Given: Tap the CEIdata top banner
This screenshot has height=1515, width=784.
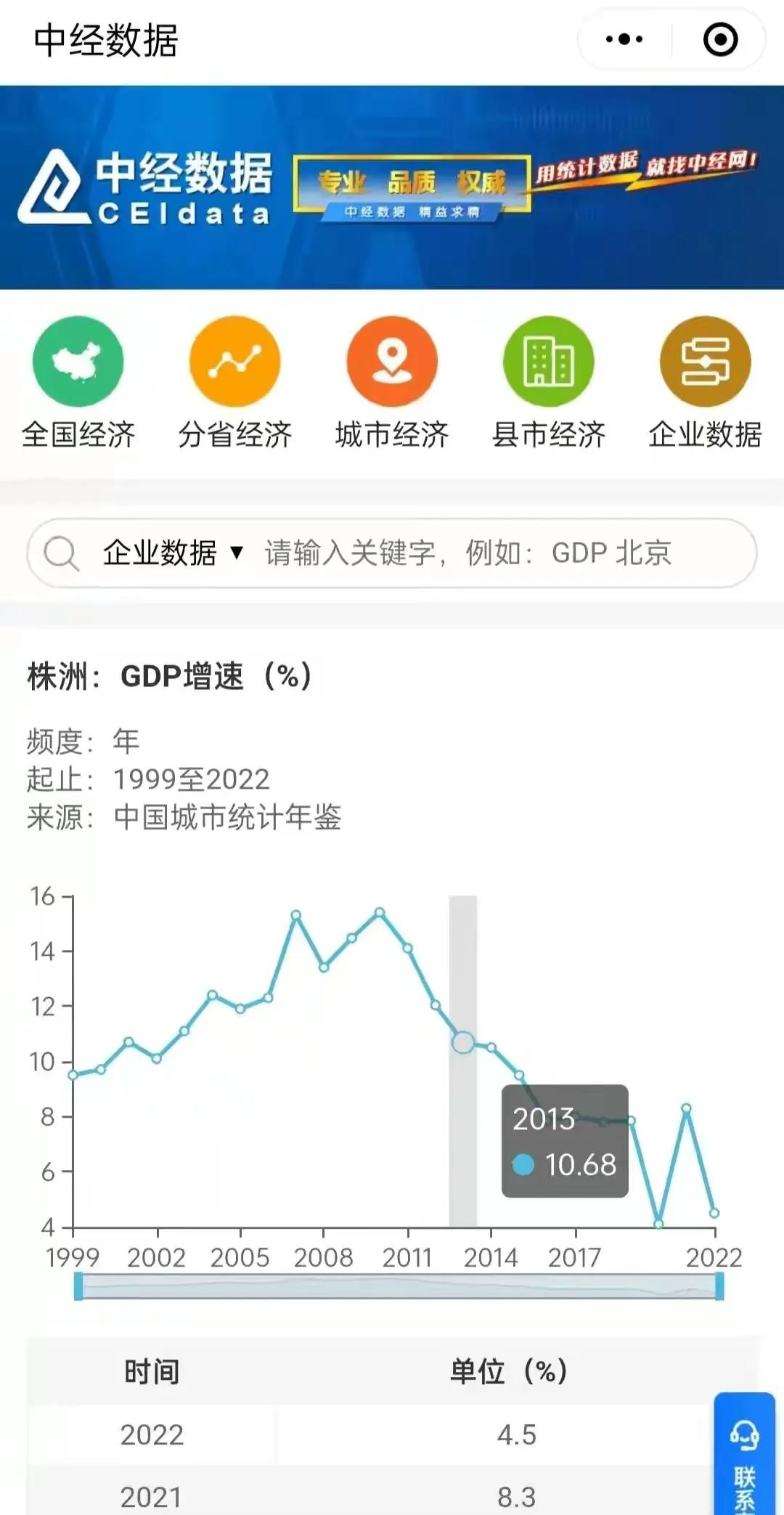Looking at the screenshot, I should 392,187.
